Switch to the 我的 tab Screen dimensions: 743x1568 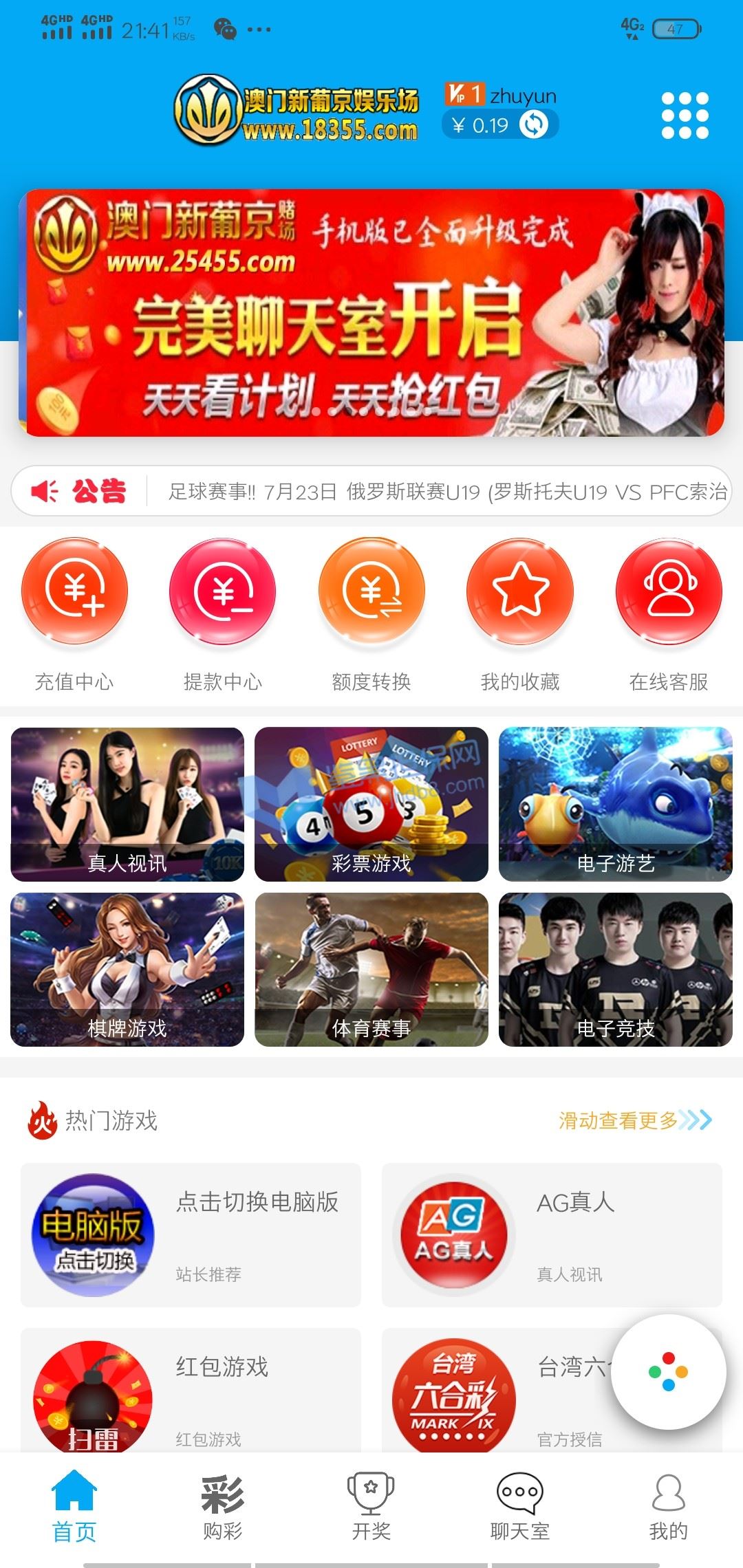[669, 1506]
